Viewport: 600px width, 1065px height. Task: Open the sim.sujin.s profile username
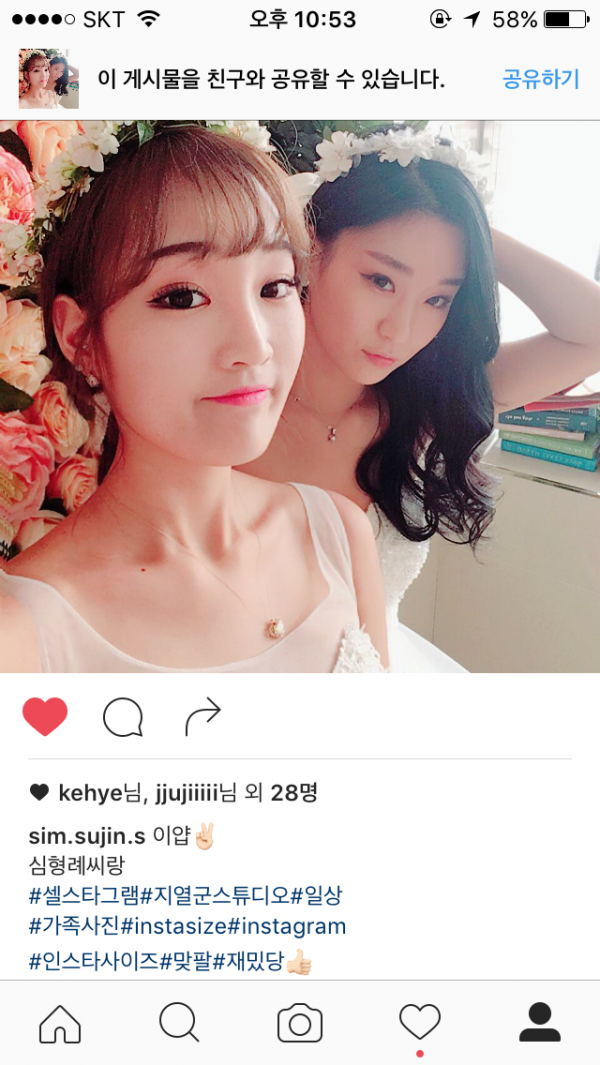[x=88, y=835]
